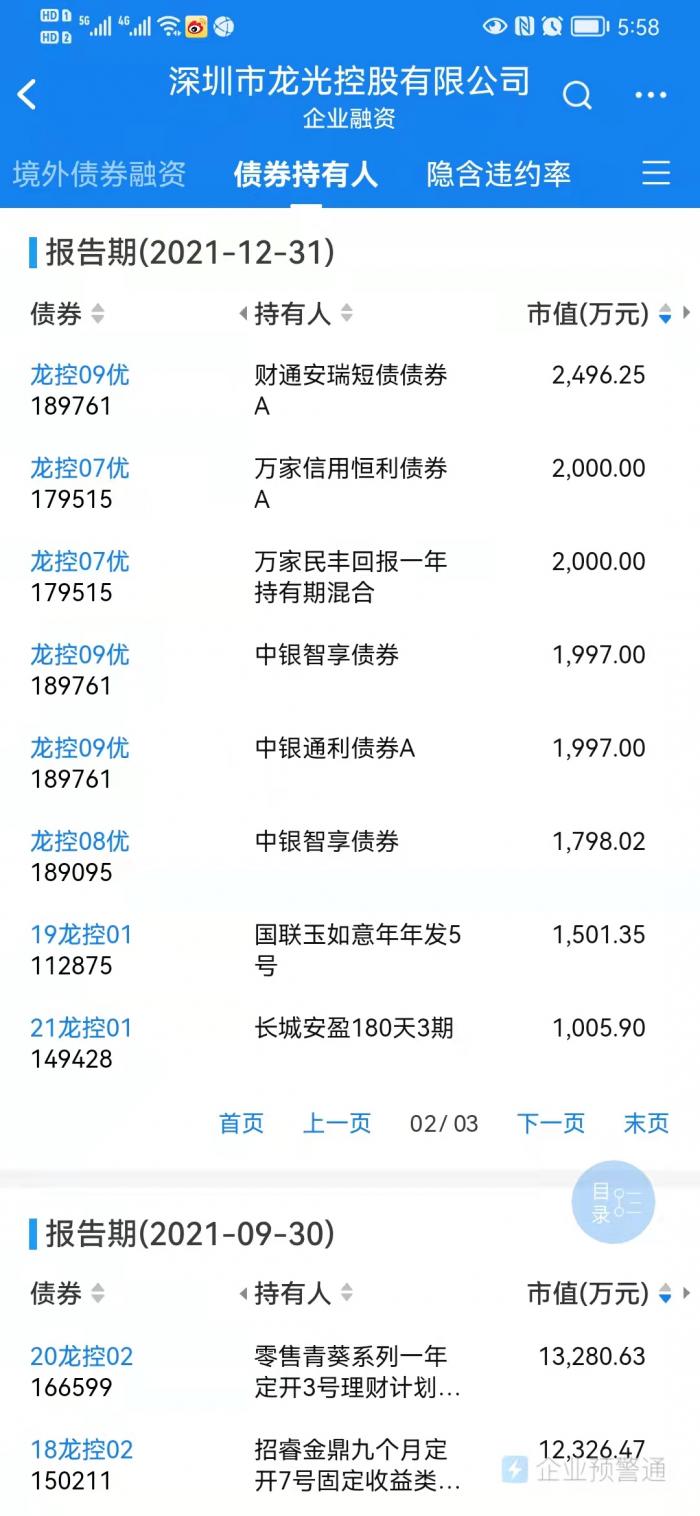The image size is (700, 1516).
Task: Open the search icon in the header
Action: pyautogui.click(x=577, y=95)
